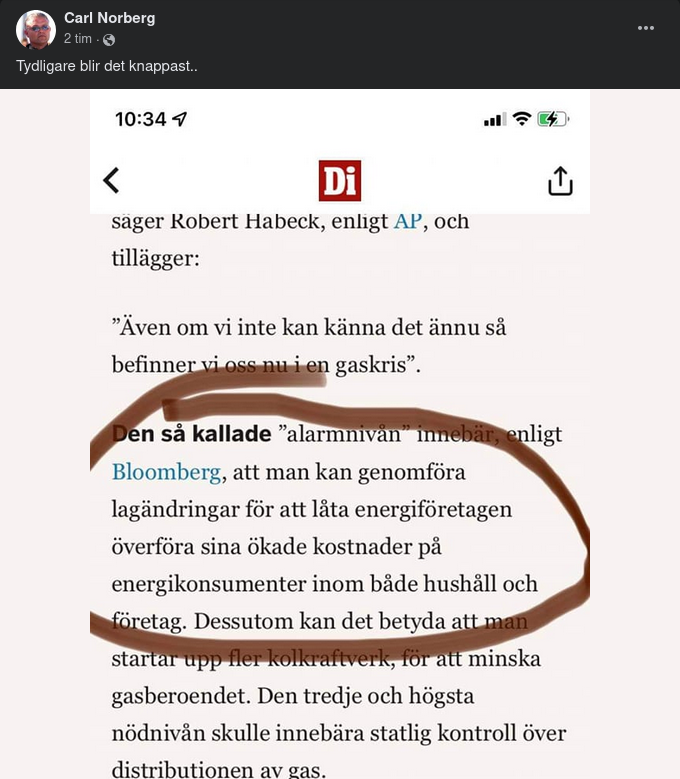This screenshot has width=680, height=779.
Task: Open the post timestamp '2 tim'
Action: point(77,39)
